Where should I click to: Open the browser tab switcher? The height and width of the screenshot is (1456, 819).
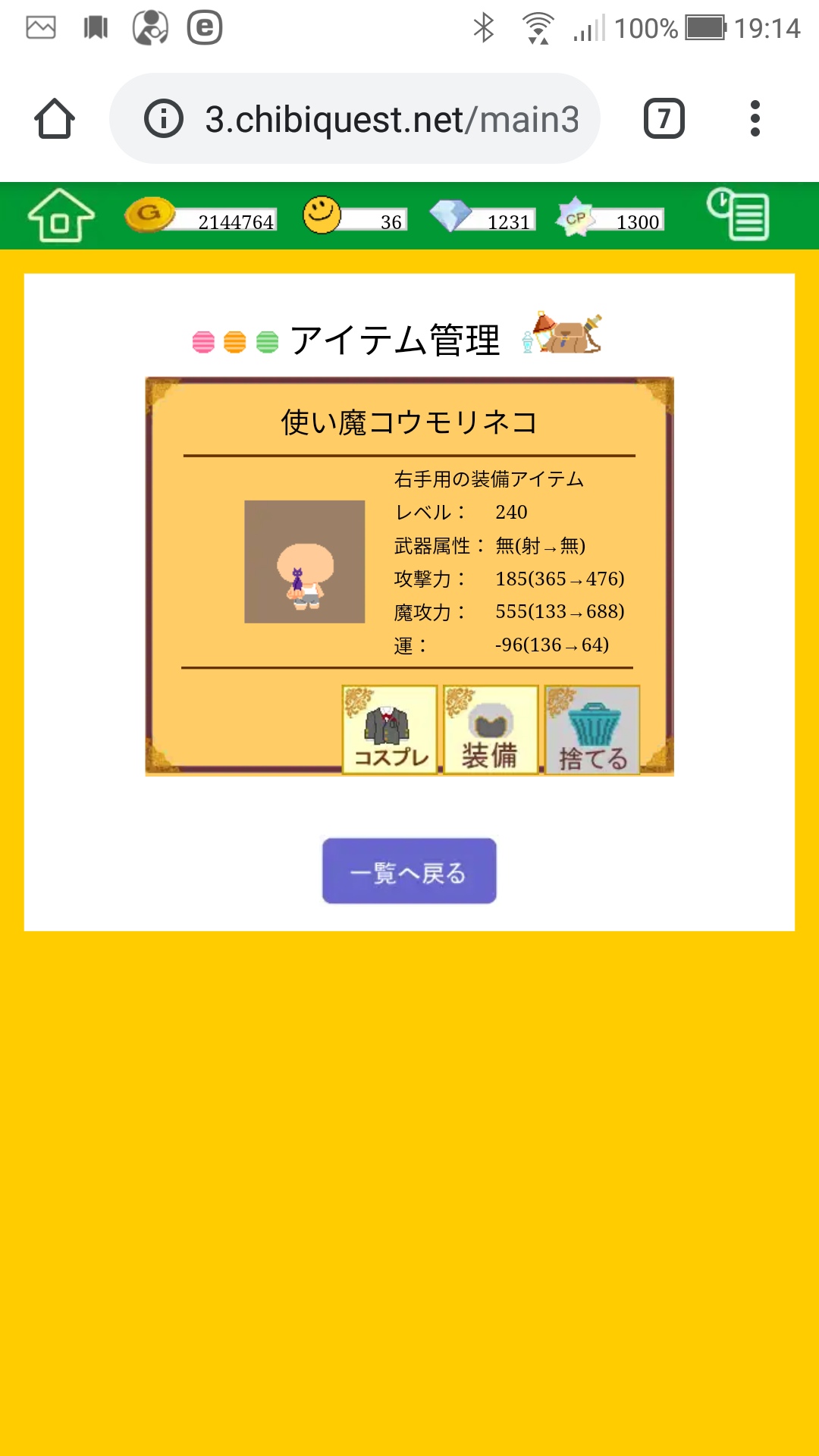point(664,119)
